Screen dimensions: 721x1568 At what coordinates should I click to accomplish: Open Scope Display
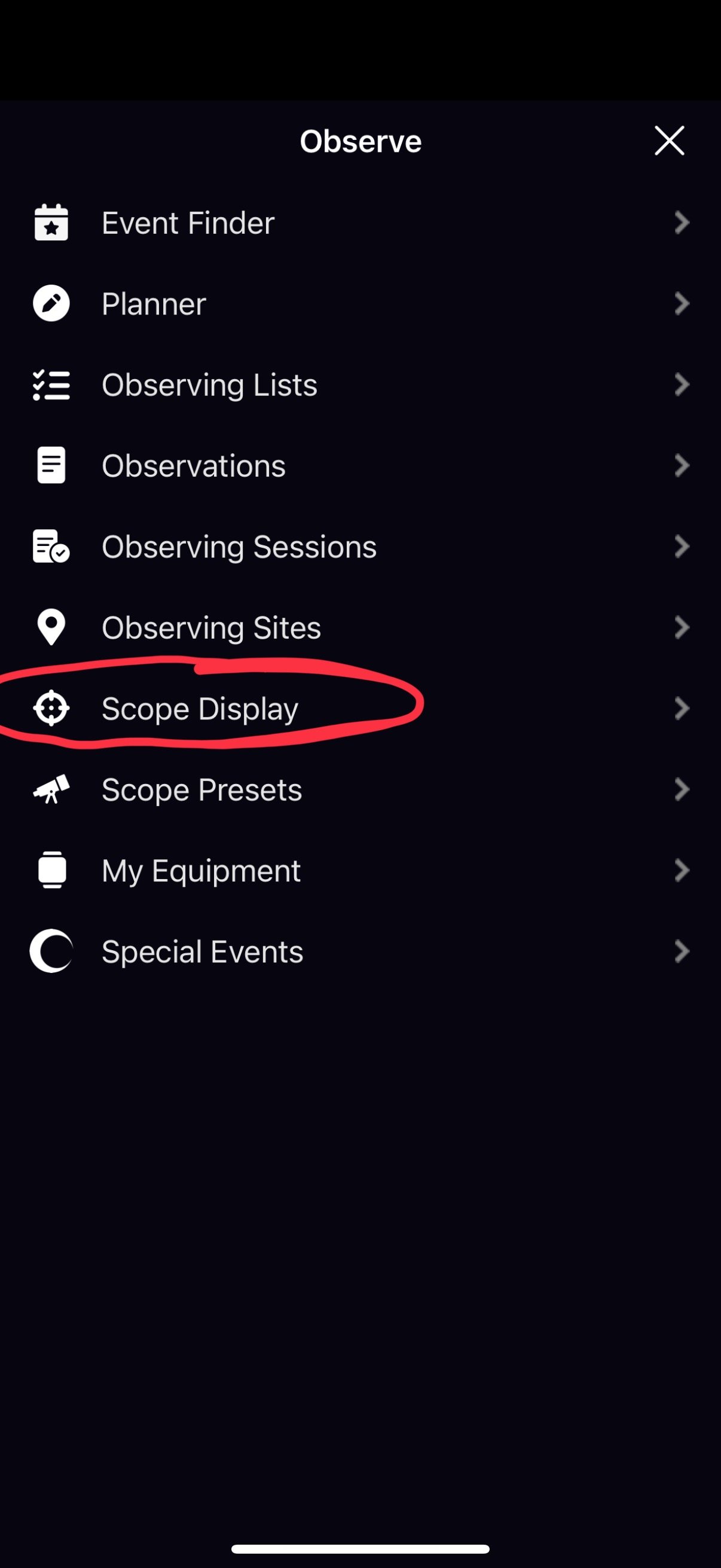coord(360,709)
